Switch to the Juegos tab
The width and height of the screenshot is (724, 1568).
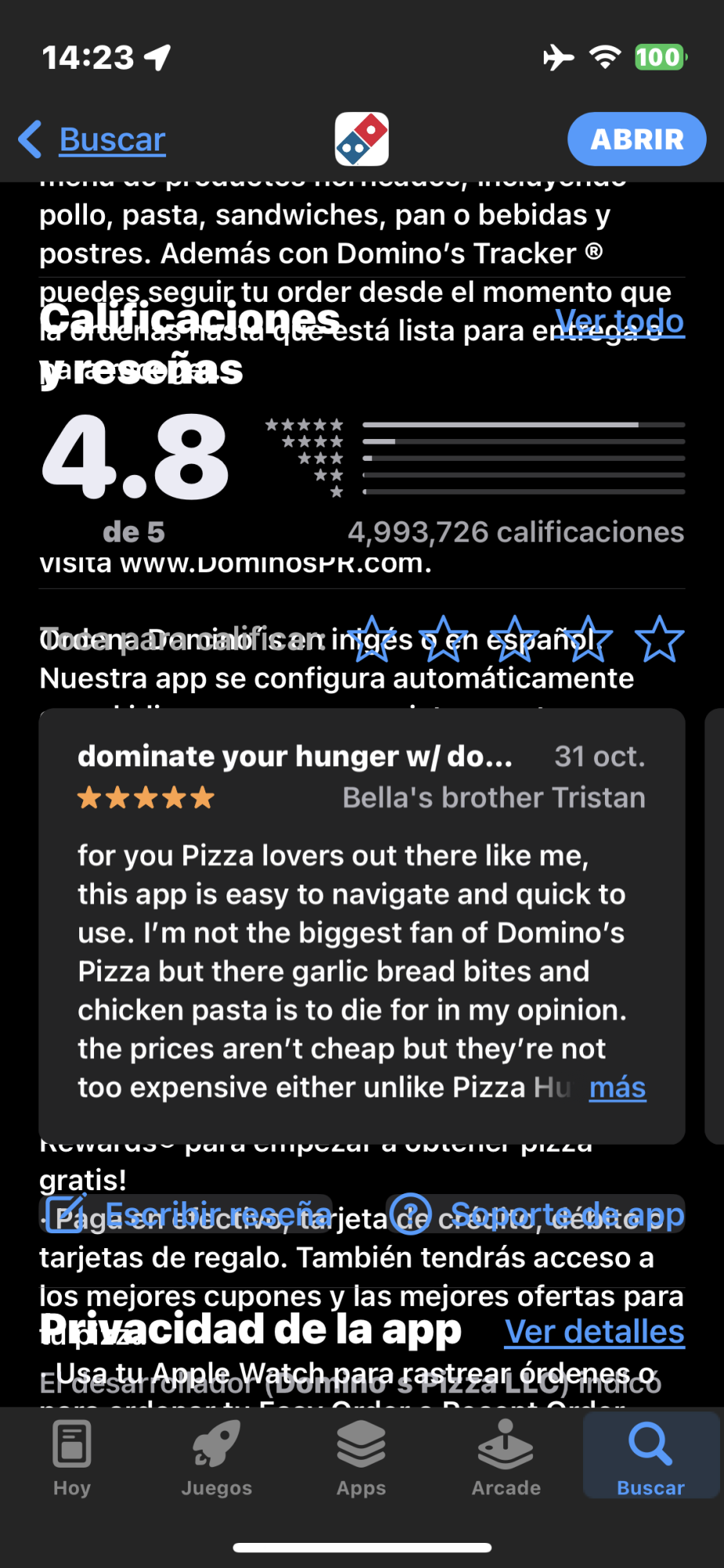(217, 1457)
